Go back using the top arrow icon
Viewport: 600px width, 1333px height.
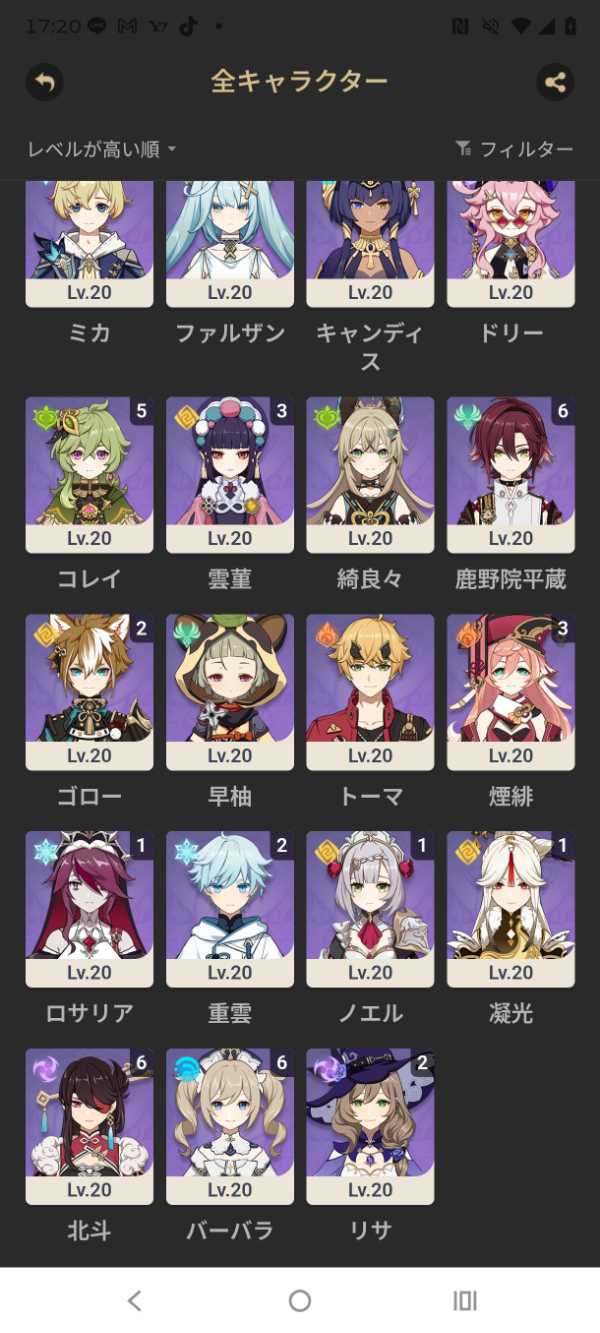pyautogui.click(x=45, y=82)
